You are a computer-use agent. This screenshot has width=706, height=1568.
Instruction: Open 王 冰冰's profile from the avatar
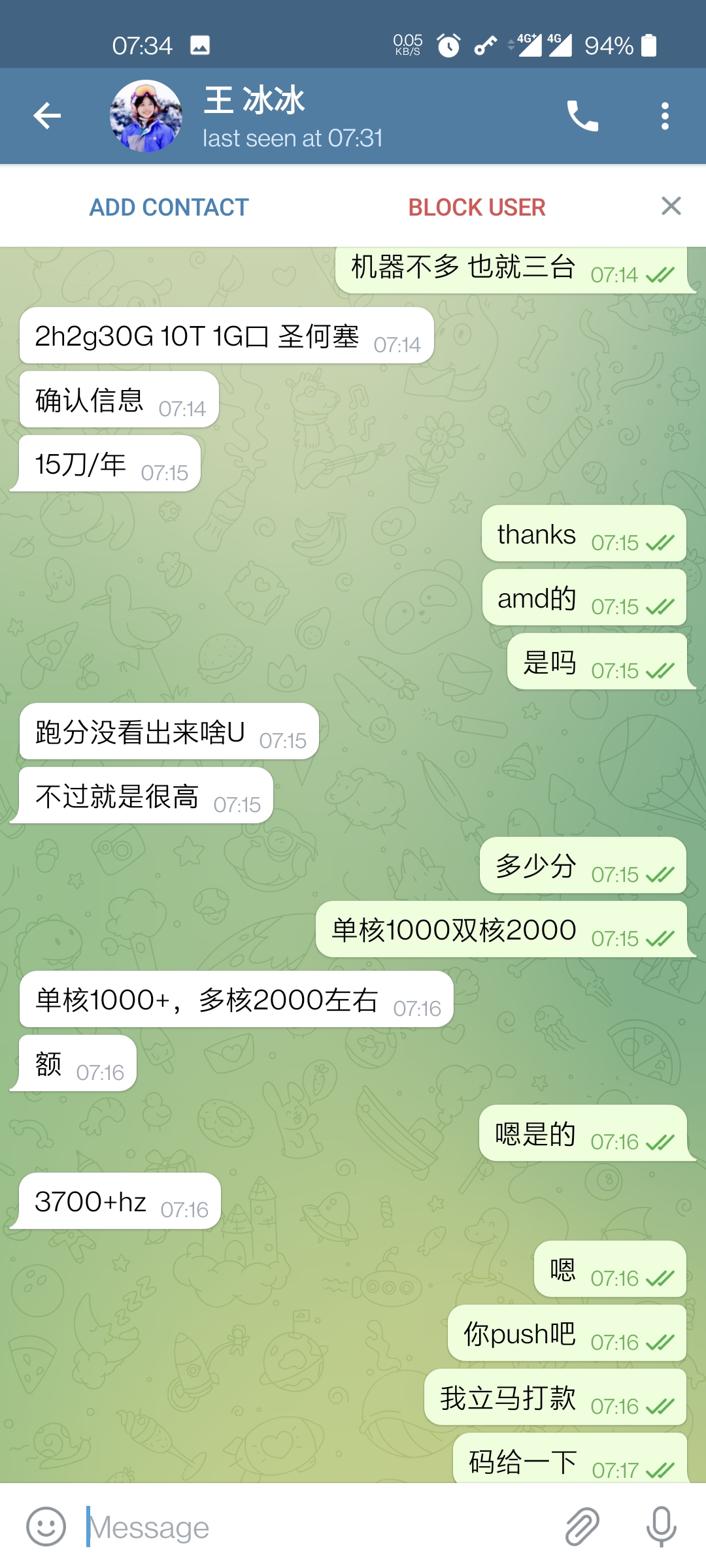coord(146,116)
